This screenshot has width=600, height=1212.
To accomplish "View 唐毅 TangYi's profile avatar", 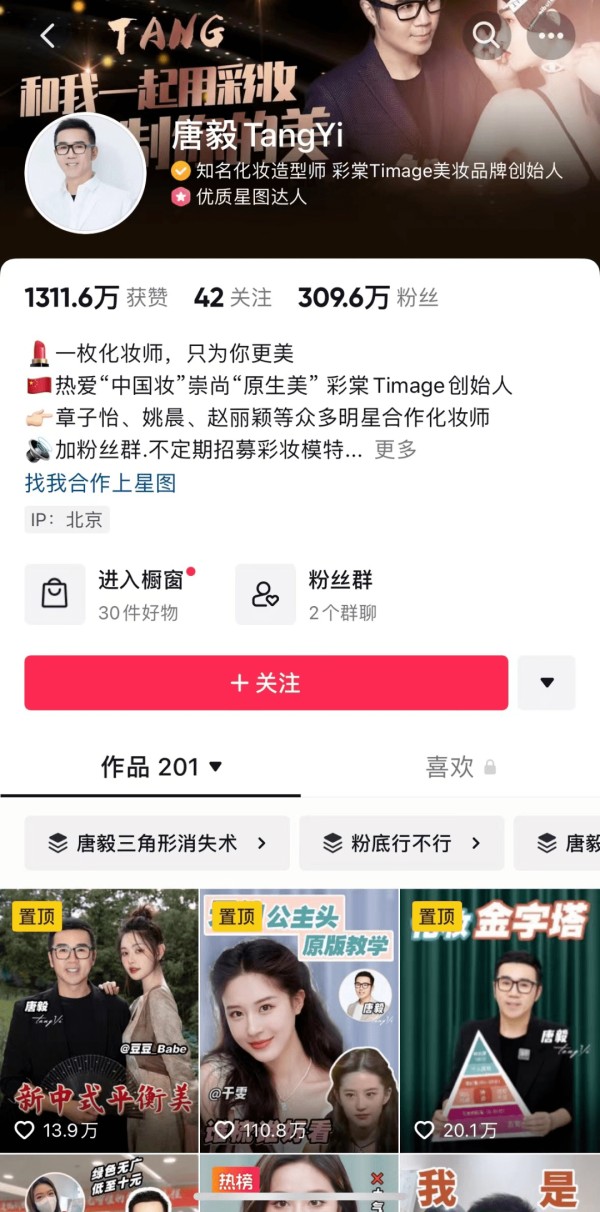I will [85, 173].
